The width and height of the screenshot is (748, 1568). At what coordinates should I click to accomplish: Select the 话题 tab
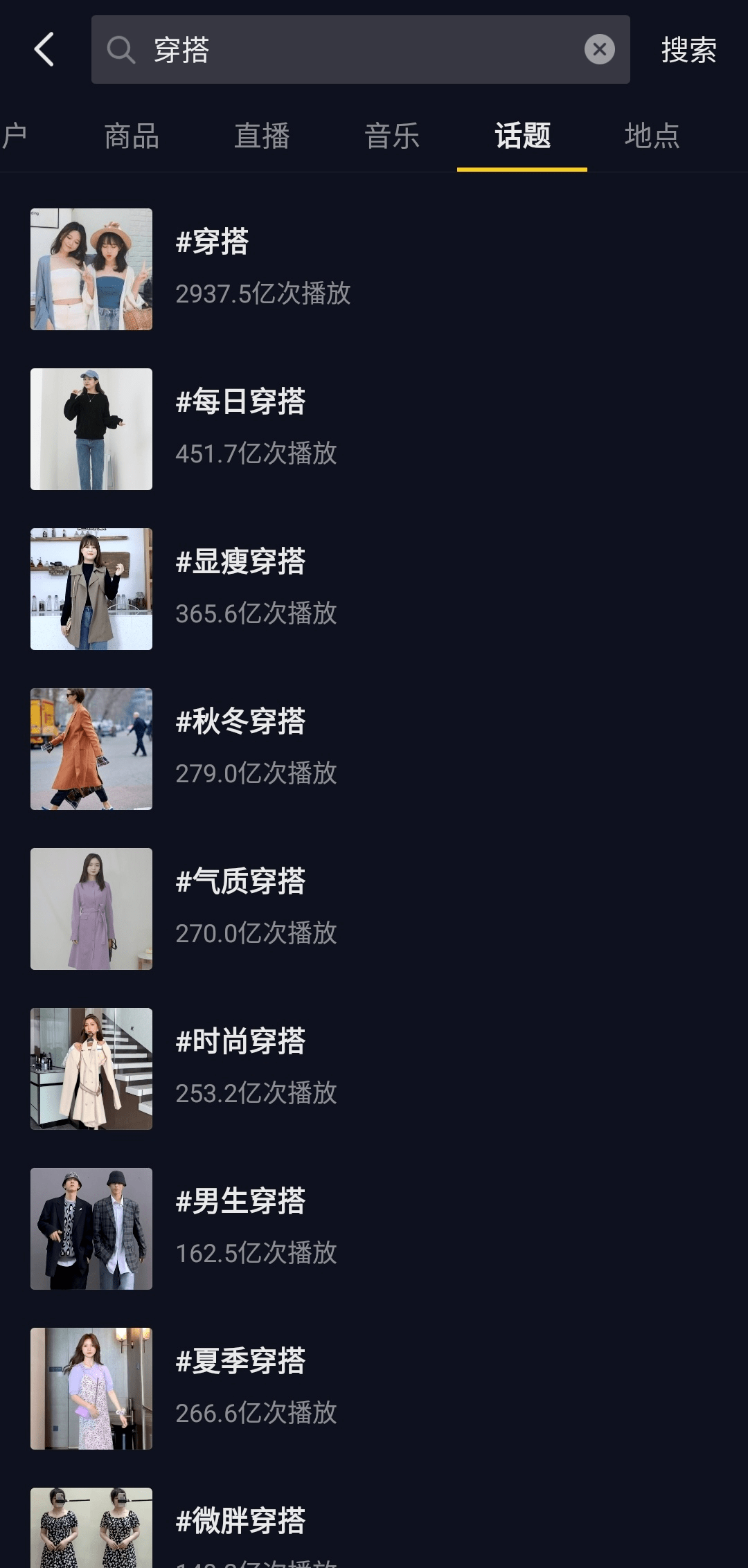(522, 136)
